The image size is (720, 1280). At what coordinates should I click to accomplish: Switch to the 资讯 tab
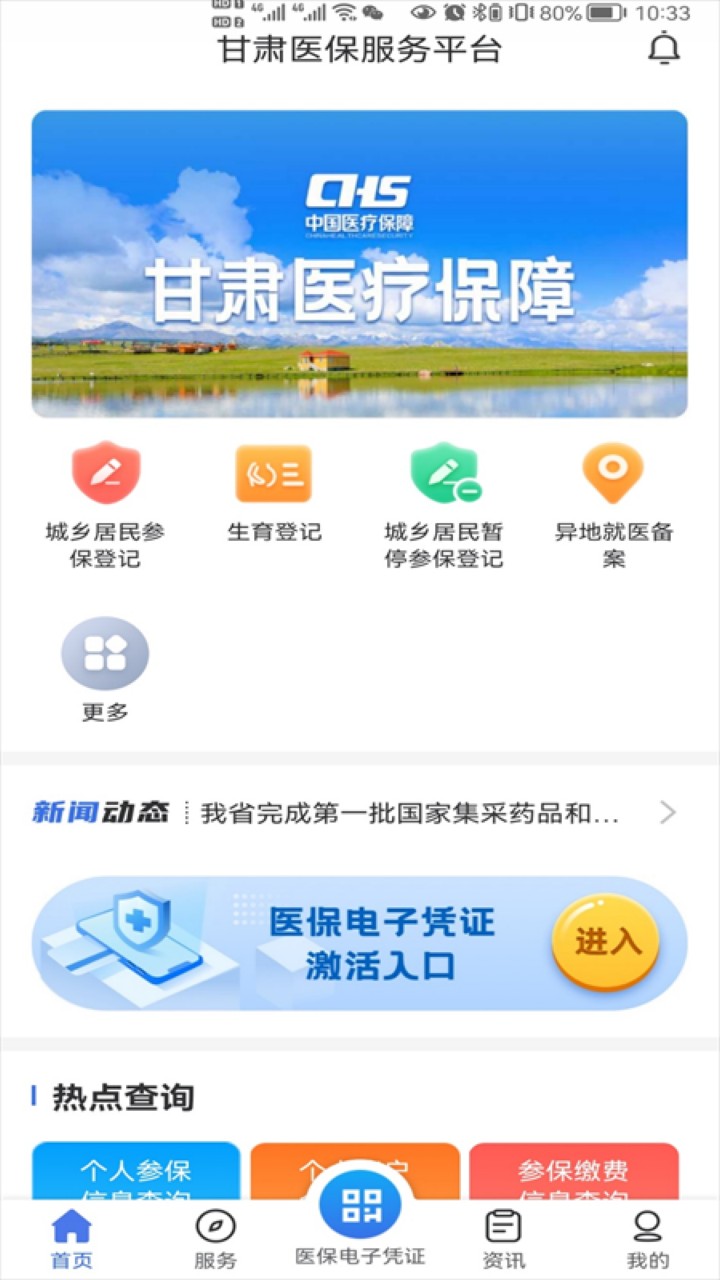[503, 1236]
